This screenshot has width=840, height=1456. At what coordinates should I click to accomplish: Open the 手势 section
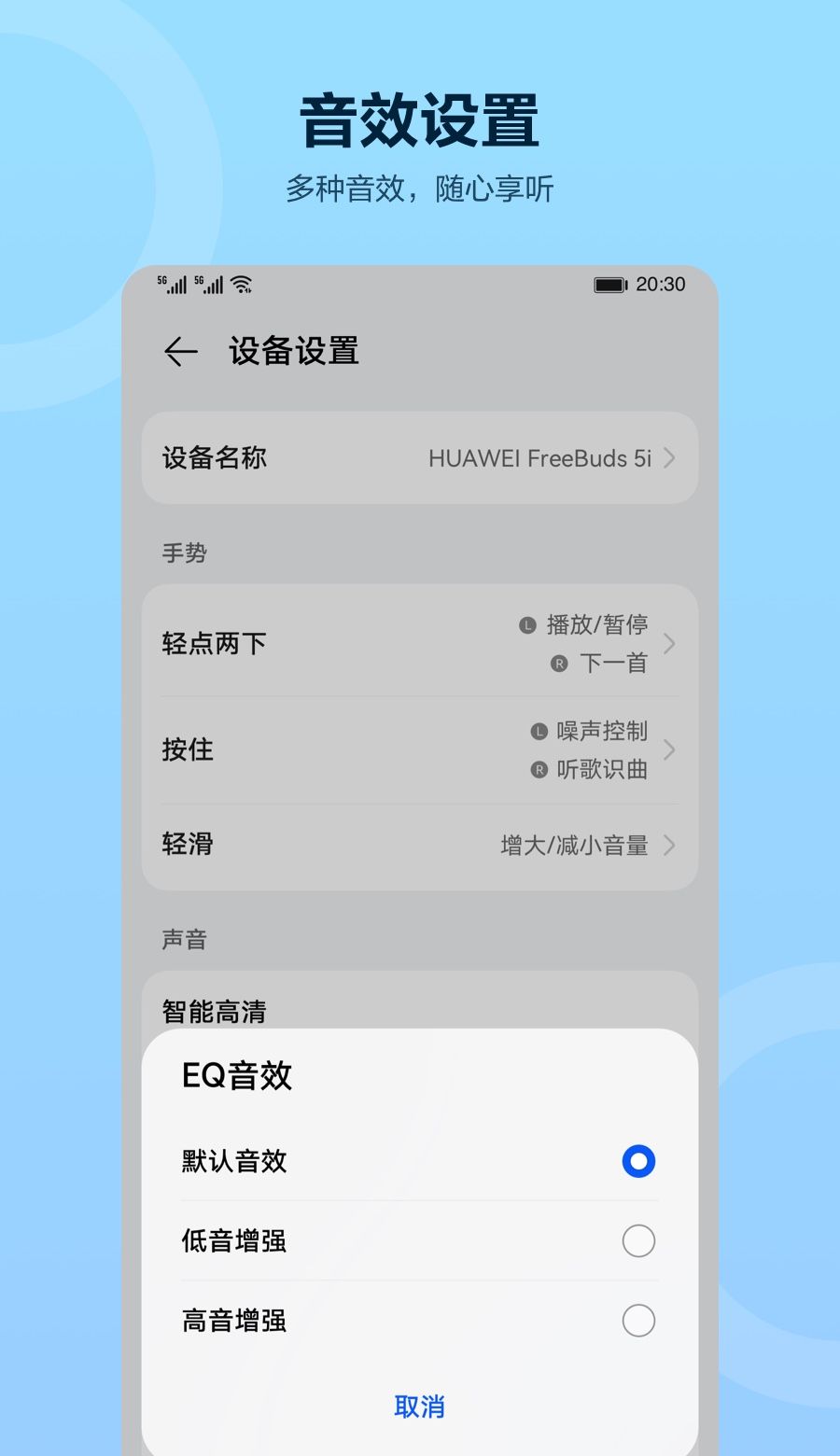point(184,553)
